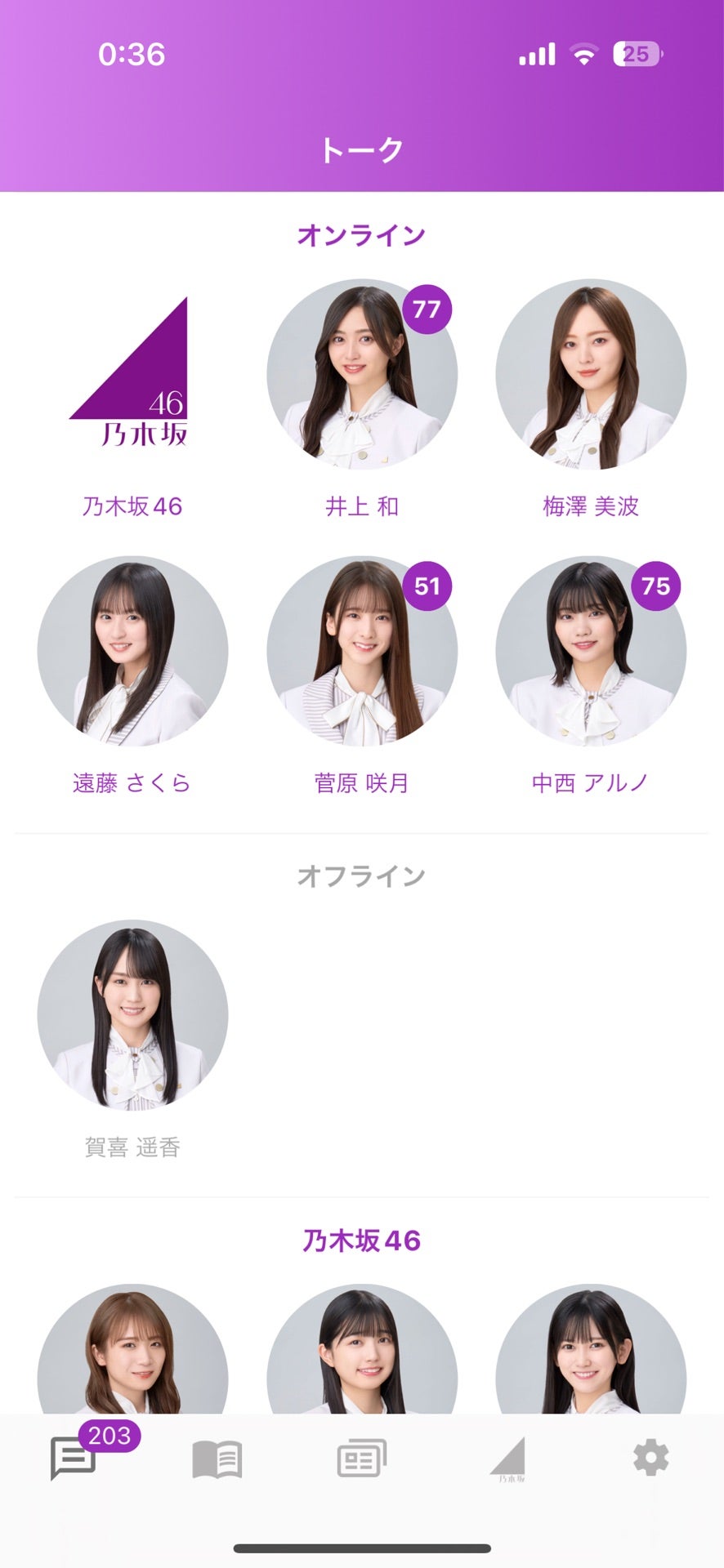
Task: Switch to the news tab
Action: (361, 1459)
